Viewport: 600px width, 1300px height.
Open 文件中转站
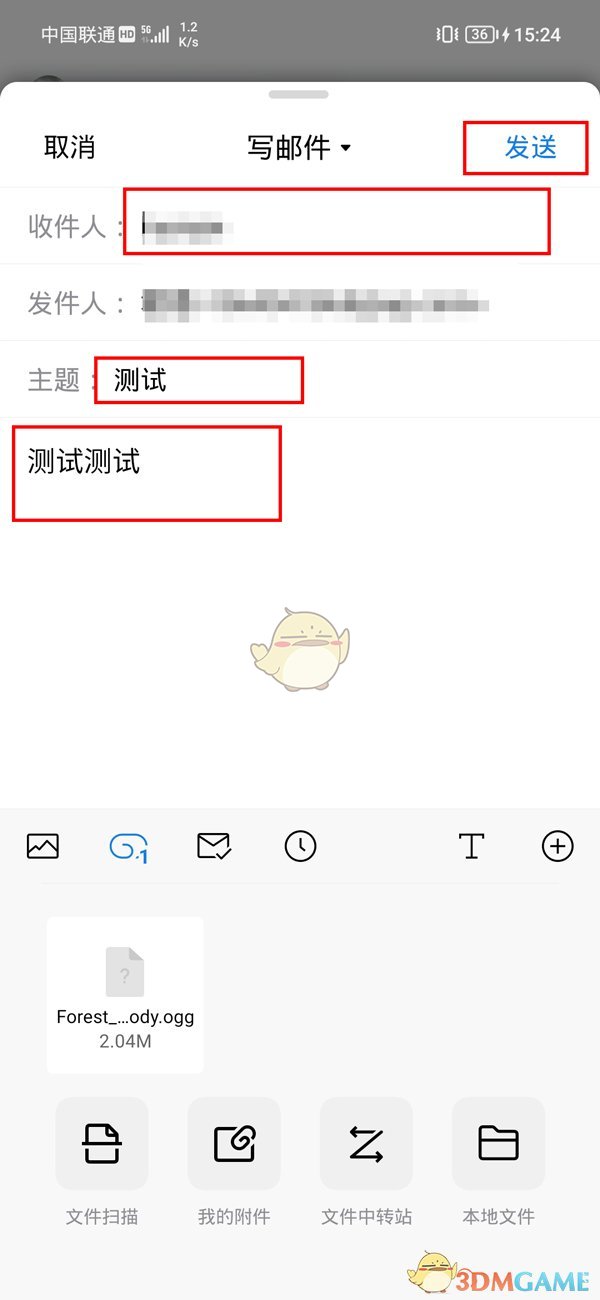point(366,1143)
